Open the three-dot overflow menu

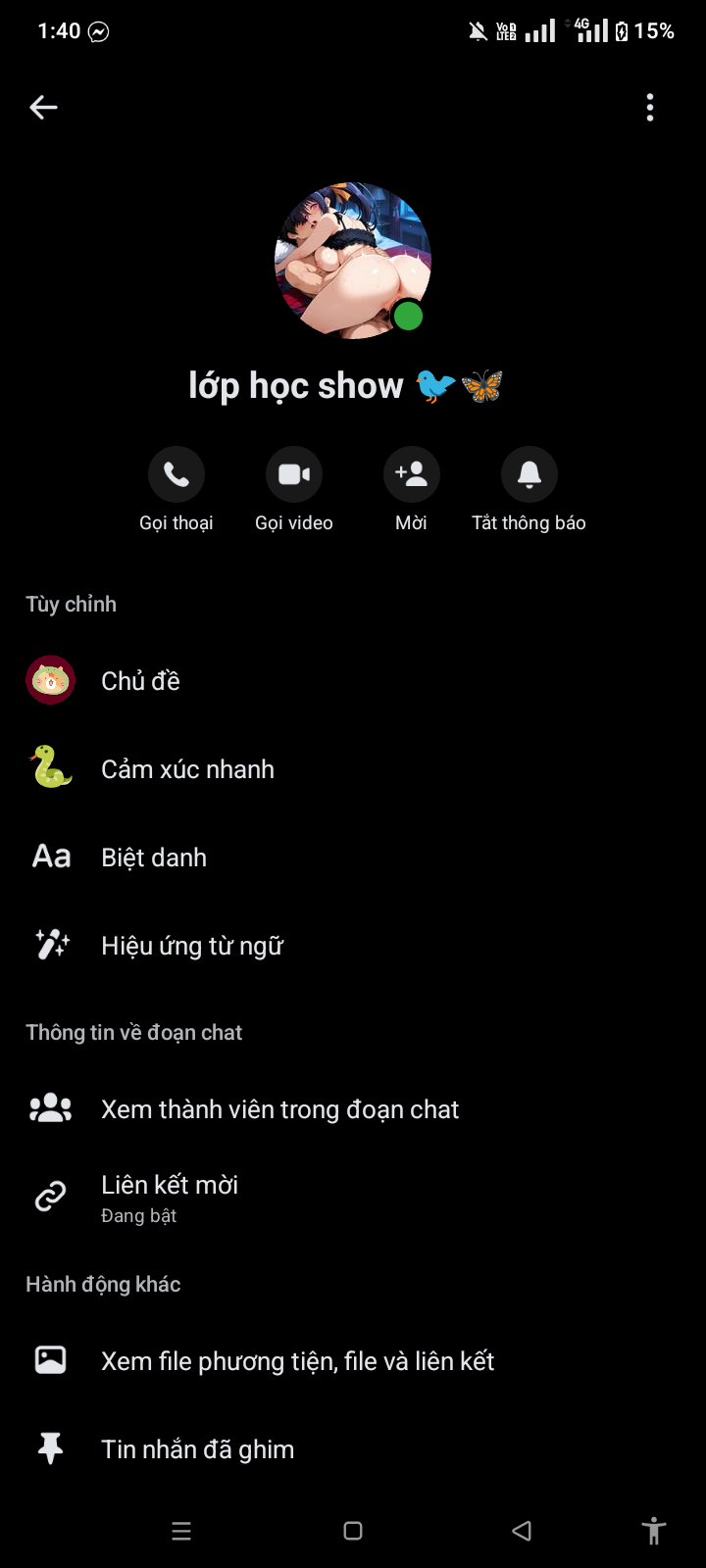coord(649,108)
